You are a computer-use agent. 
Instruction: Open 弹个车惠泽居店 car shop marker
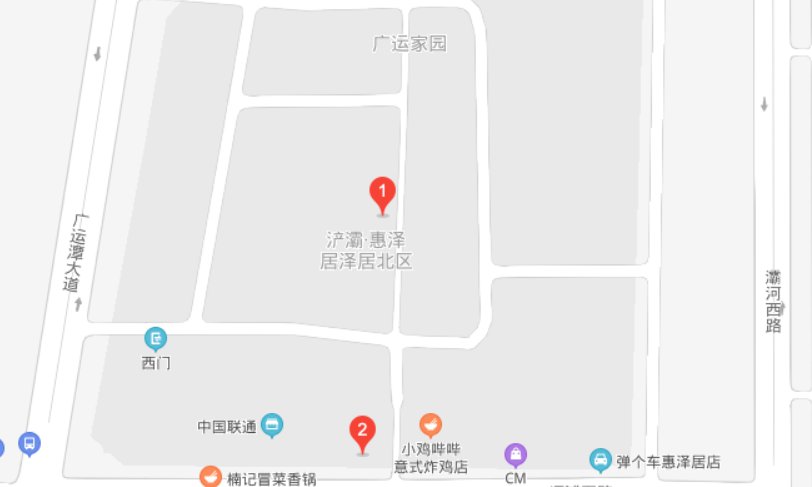point(600,460)
